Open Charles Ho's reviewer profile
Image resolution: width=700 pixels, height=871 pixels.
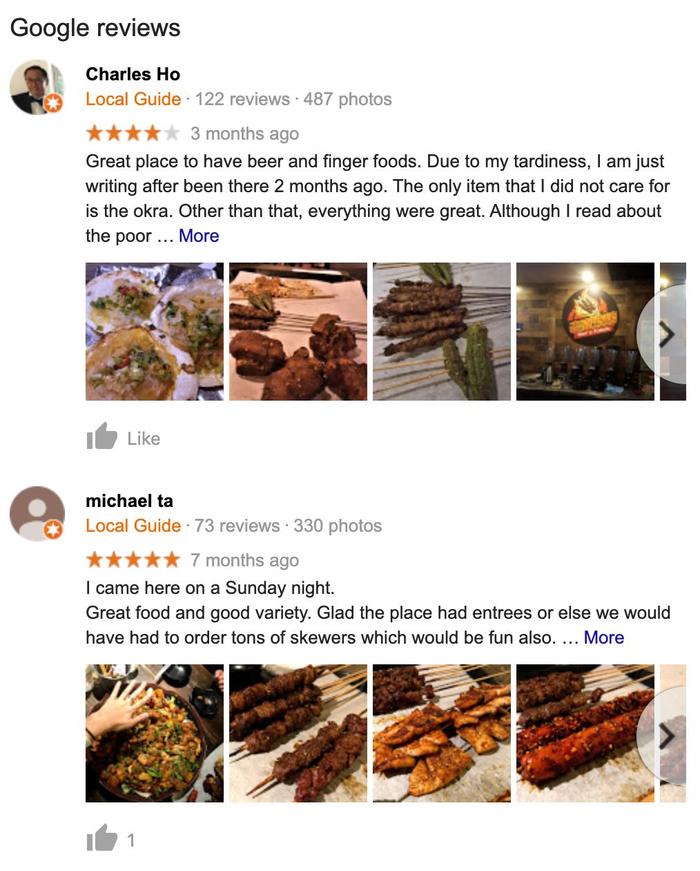pos(133,74)
